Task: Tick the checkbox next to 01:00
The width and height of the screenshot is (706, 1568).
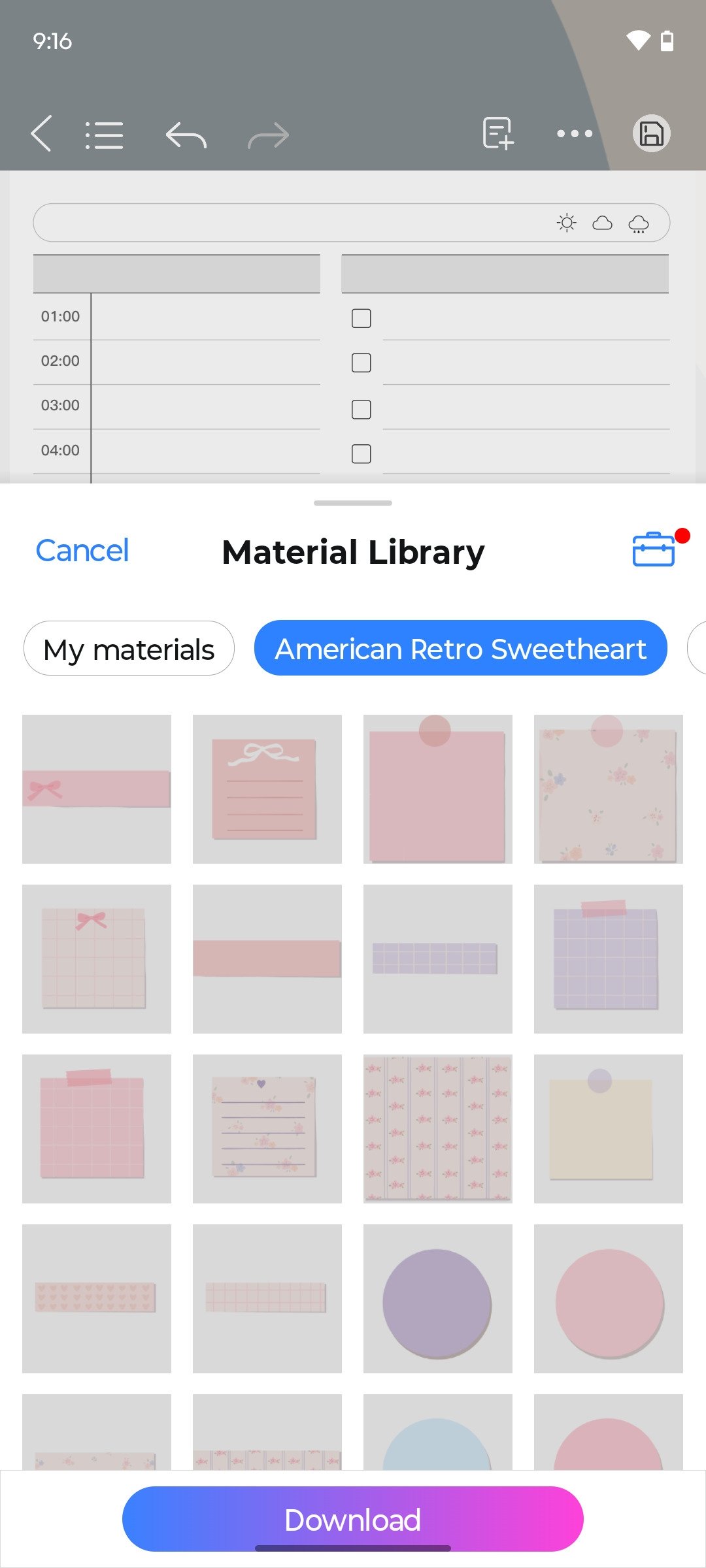Action: (361, 318)
